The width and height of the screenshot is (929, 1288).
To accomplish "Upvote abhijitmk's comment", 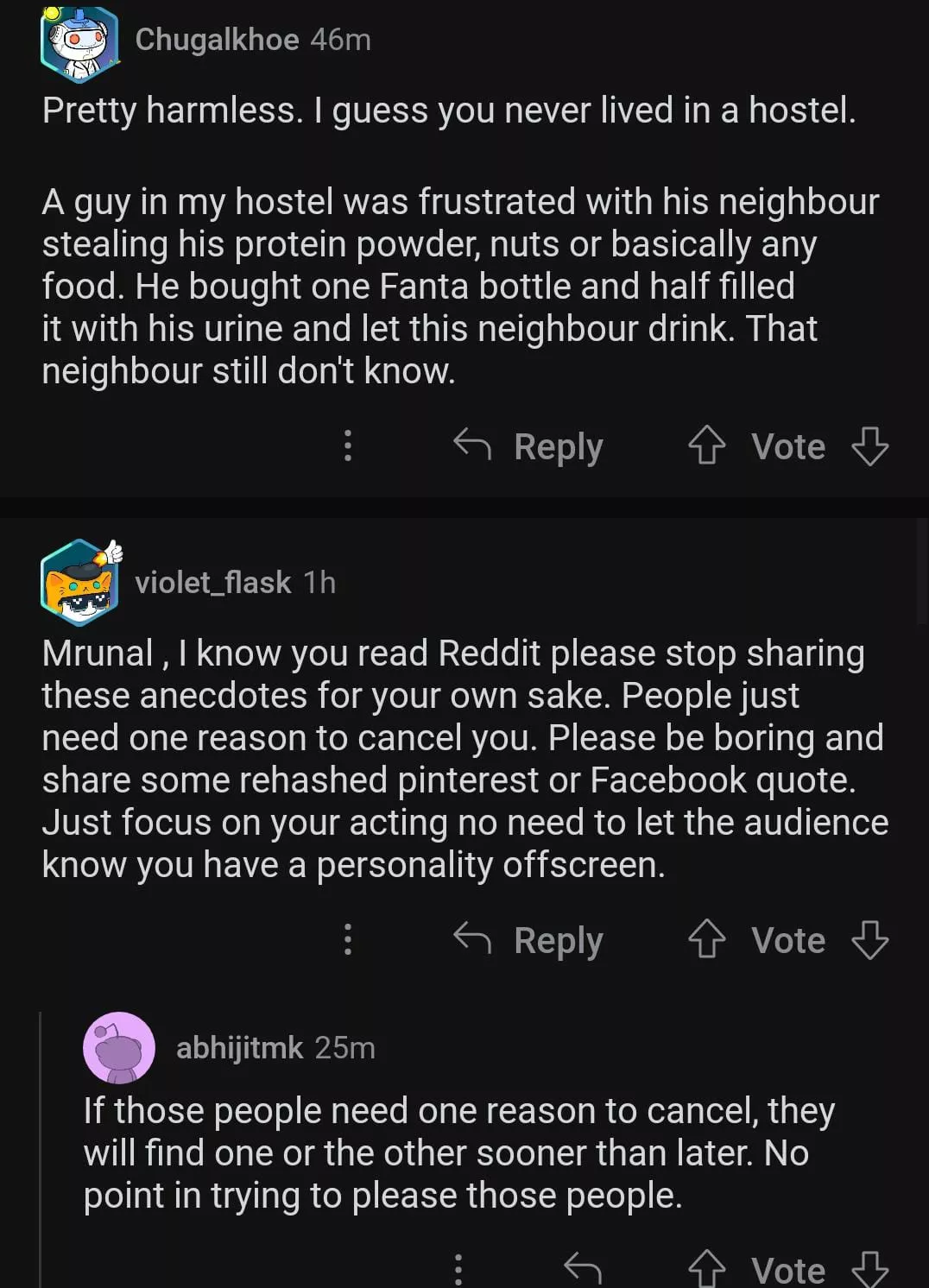I will pos(706,1269).
